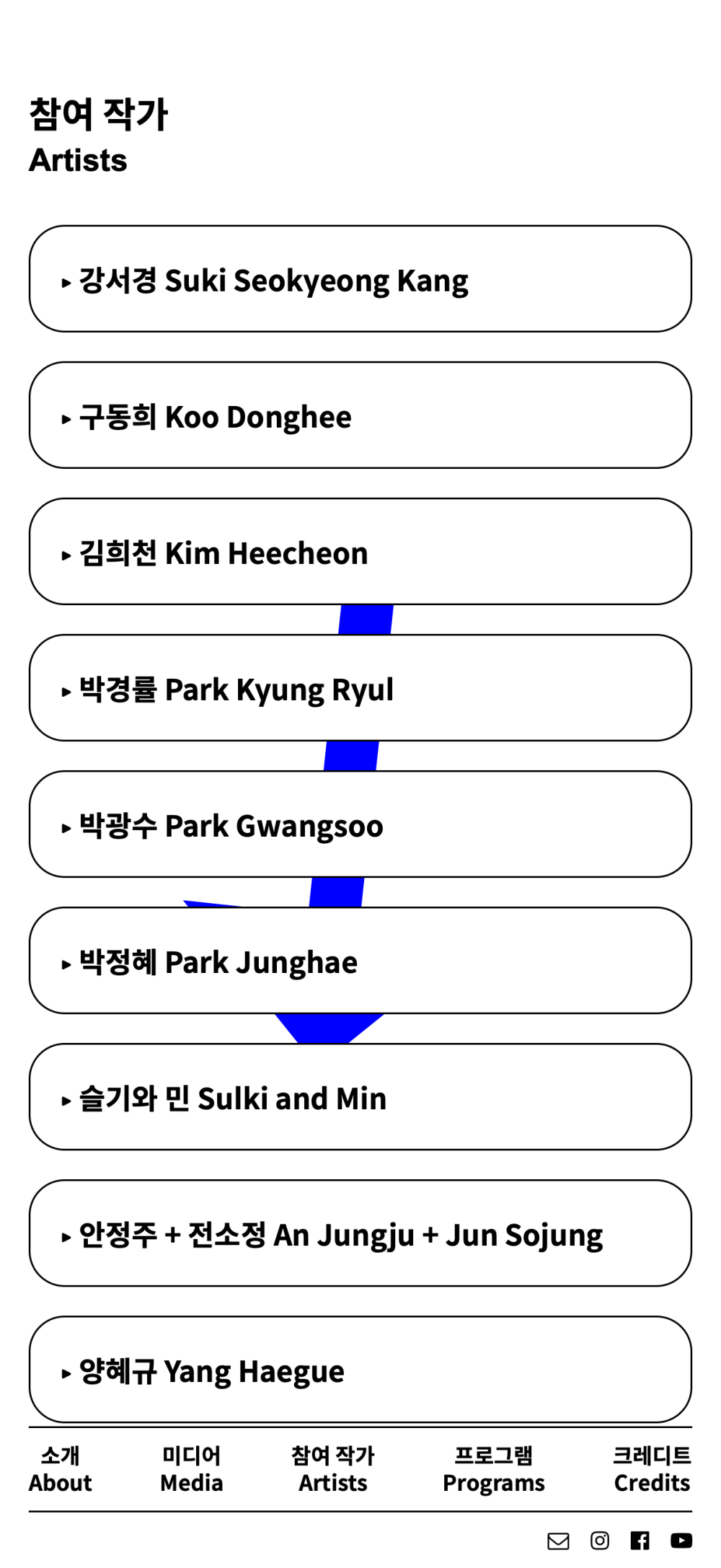Expand the Koo Donghee artist entry
The image size is (721, 1568).
point(360,415)
